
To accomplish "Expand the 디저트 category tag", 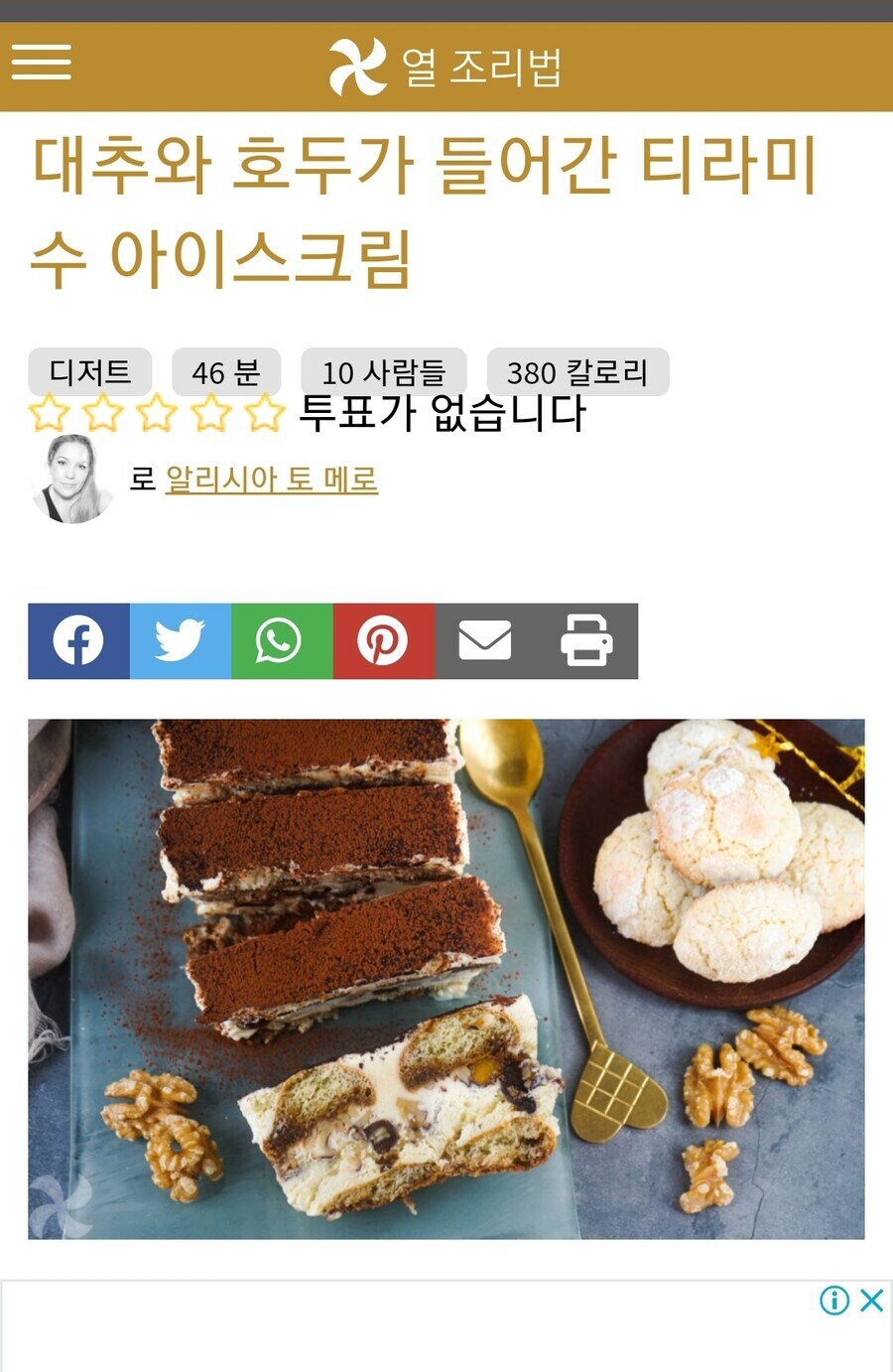I will pyautogui.click(x=91, y=371).
